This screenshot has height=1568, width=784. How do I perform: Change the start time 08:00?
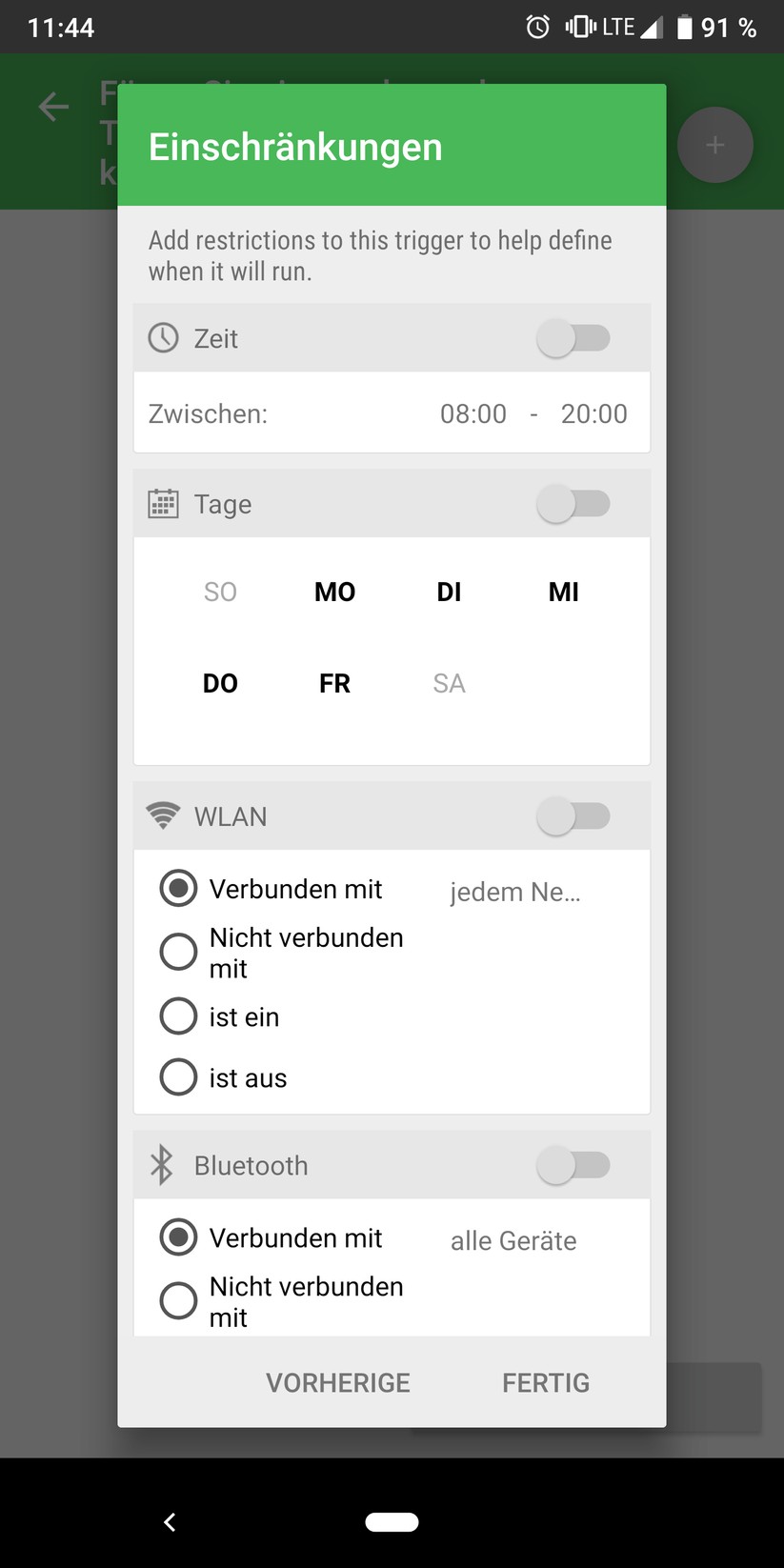[472, 413]
